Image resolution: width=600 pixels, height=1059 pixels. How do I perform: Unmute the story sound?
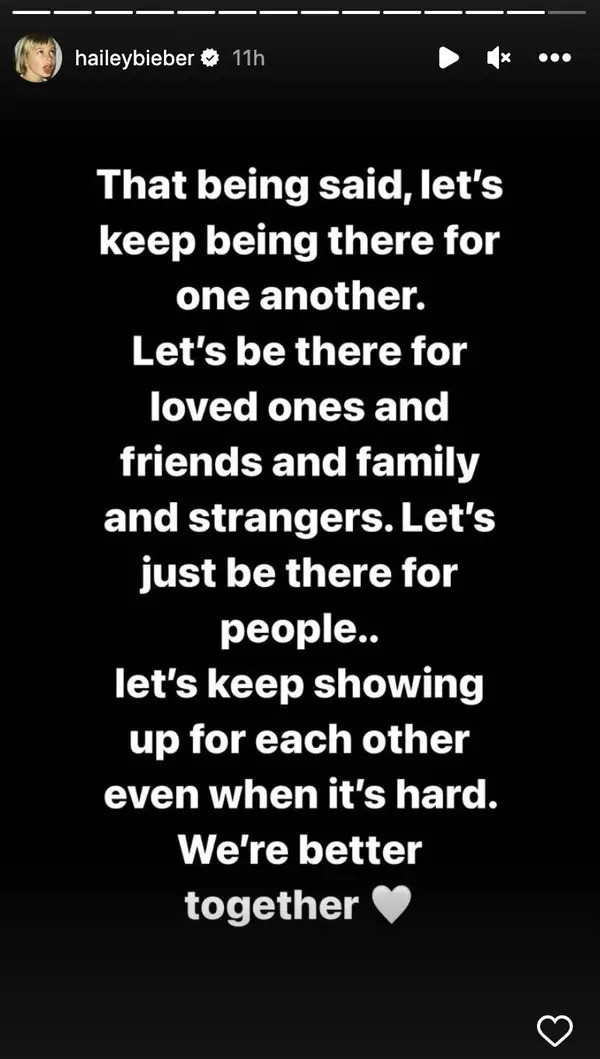click(x=499, y=58)
